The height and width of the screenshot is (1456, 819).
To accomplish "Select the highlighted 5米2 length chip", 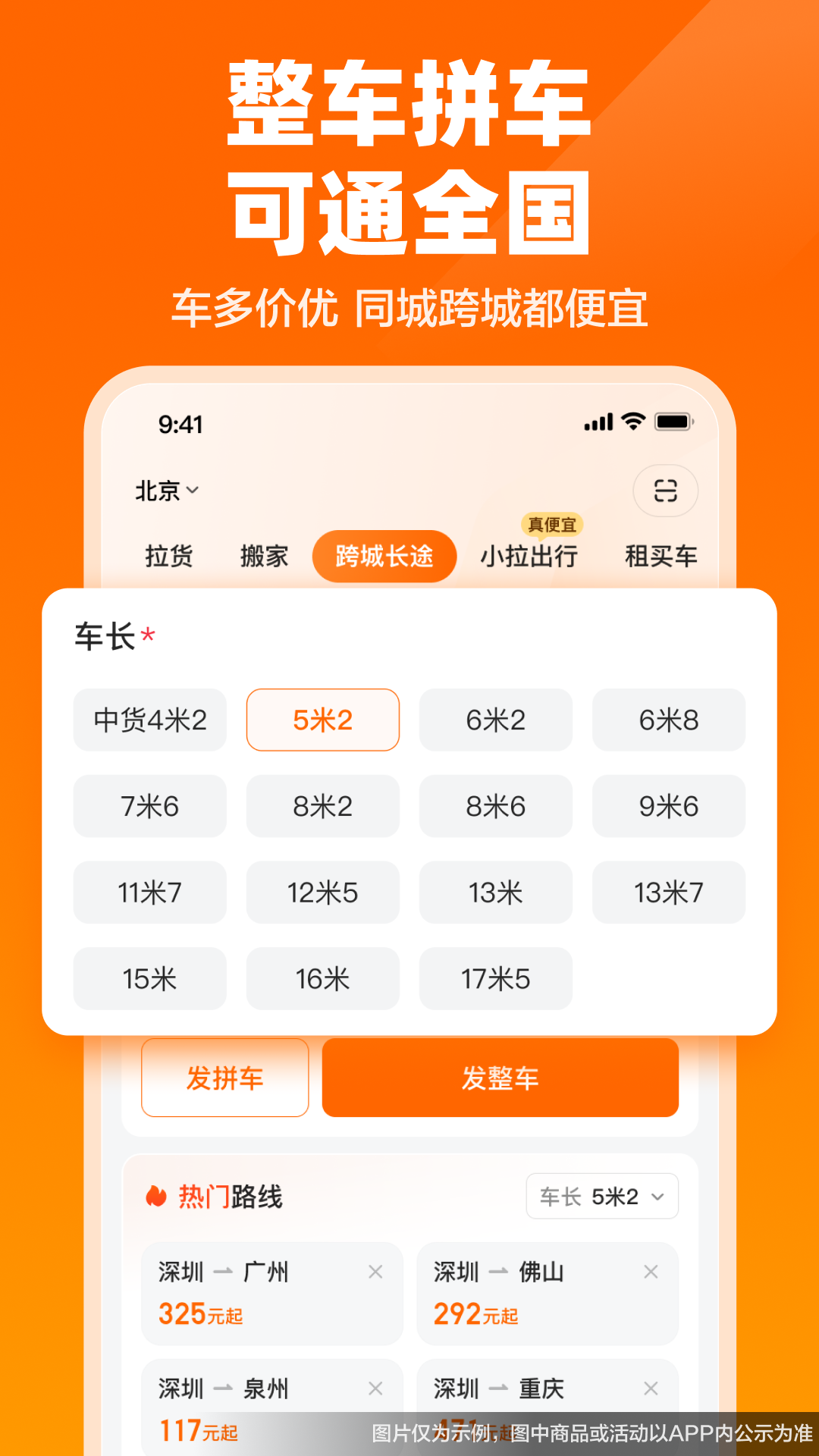I will (x=322, y=720).
